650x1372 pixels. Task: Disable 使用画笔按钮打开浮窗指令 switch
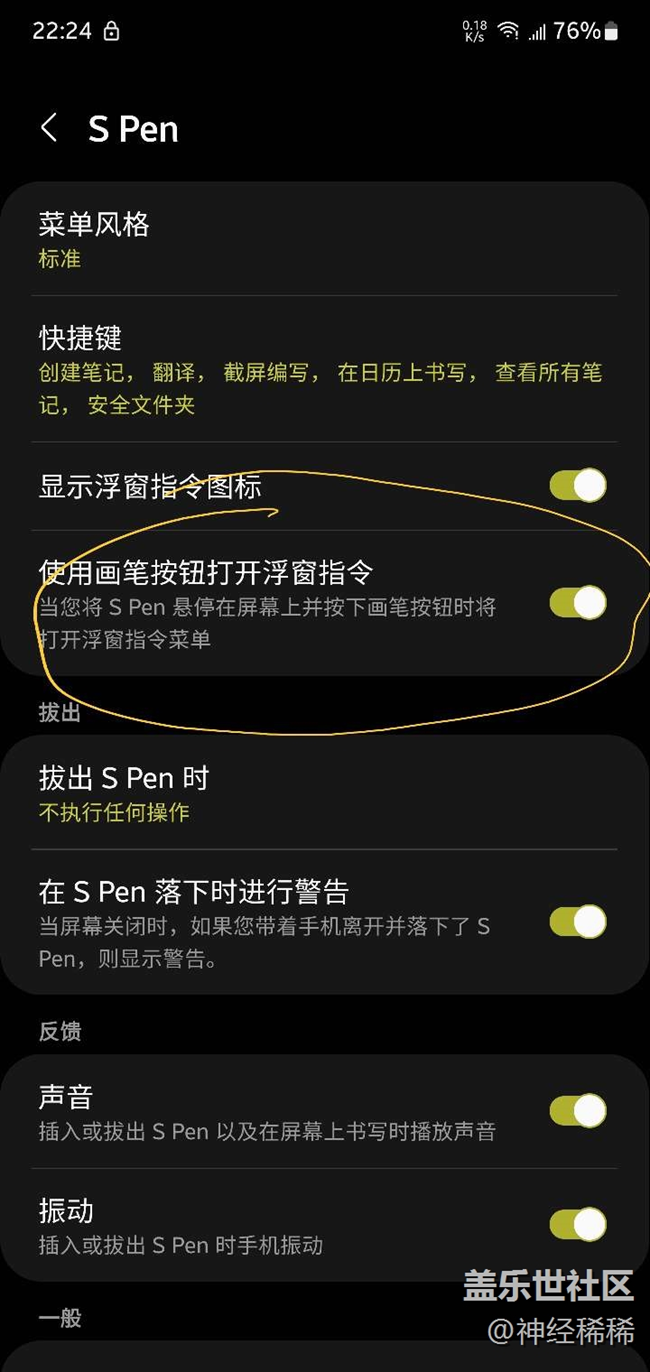[x=578, y=603]
